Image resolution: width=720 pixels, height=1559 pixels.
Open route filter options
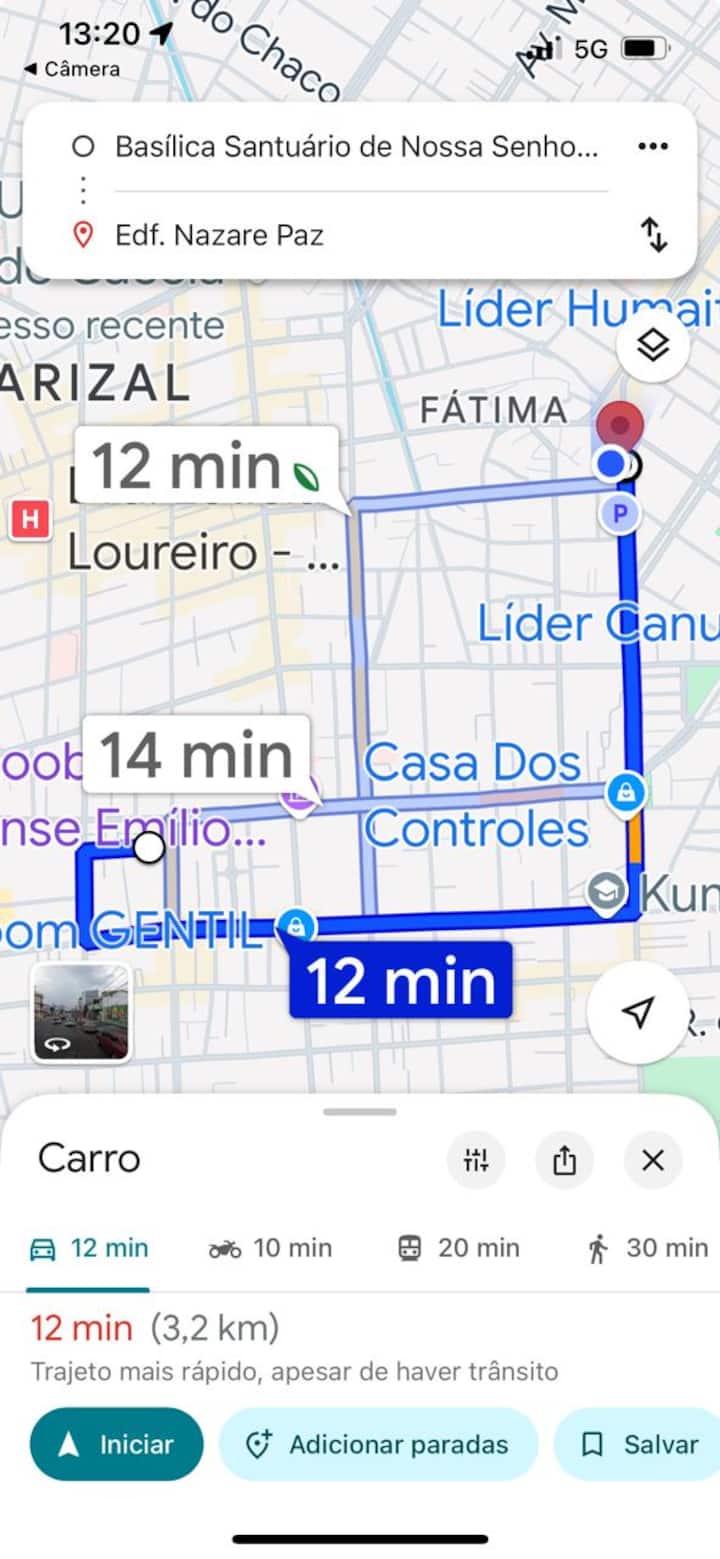coord(476,1160)
